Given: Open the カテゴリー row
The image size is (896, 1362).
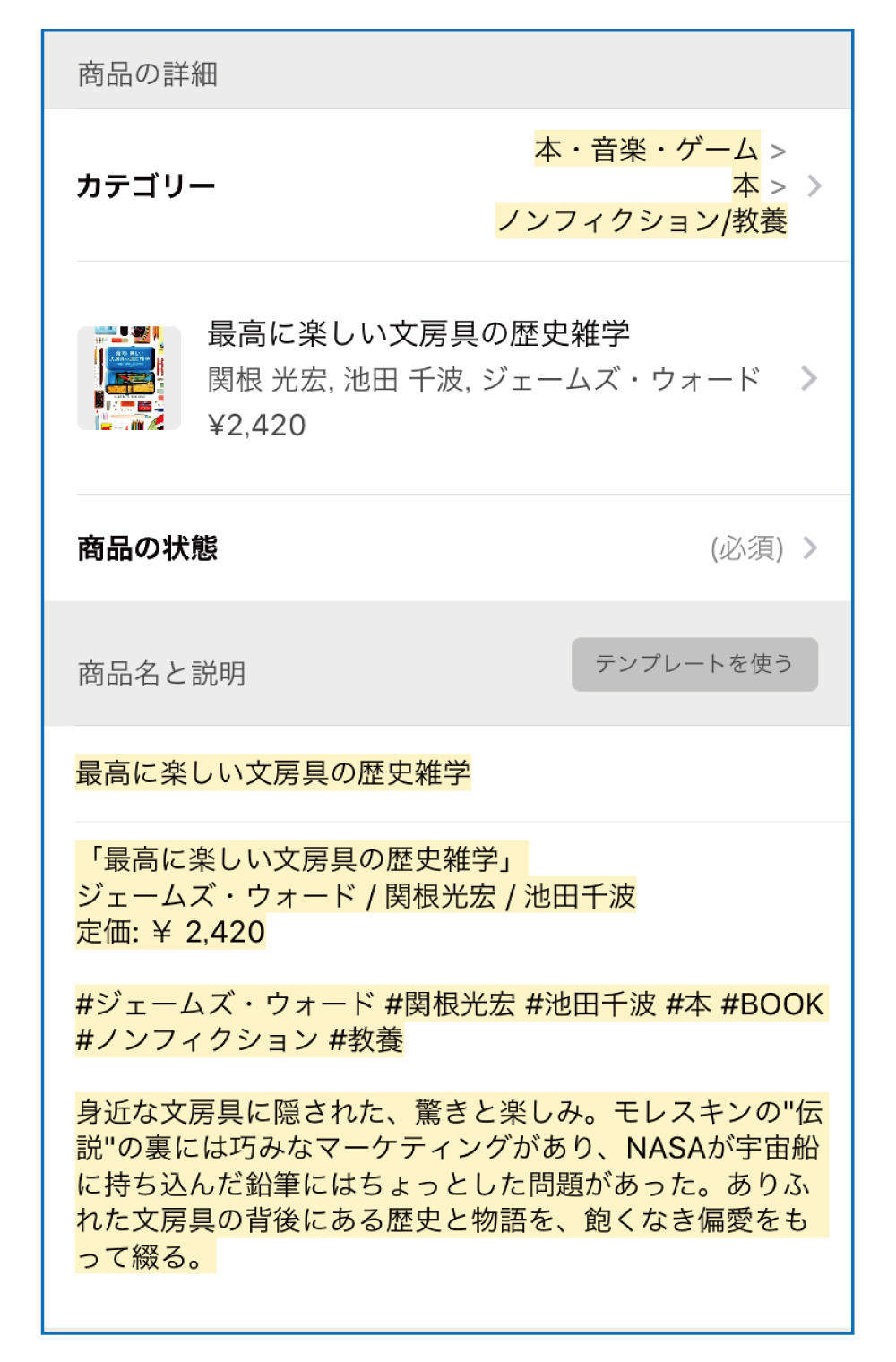Looking at the screenshot, I should pyautogui.click(x=448, y=185).
